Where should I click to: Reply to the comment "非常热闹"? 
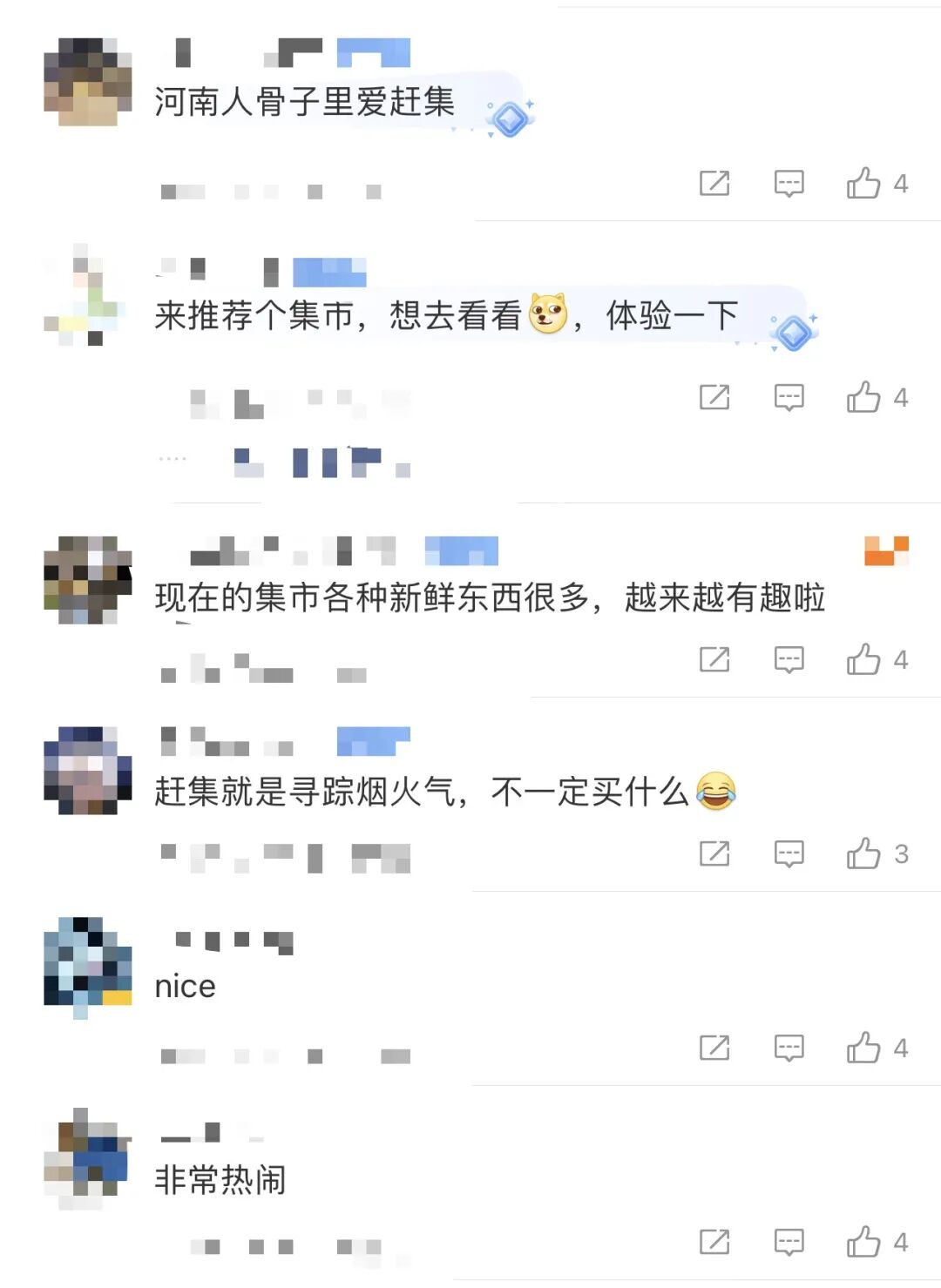click(x=789, y=1242)
